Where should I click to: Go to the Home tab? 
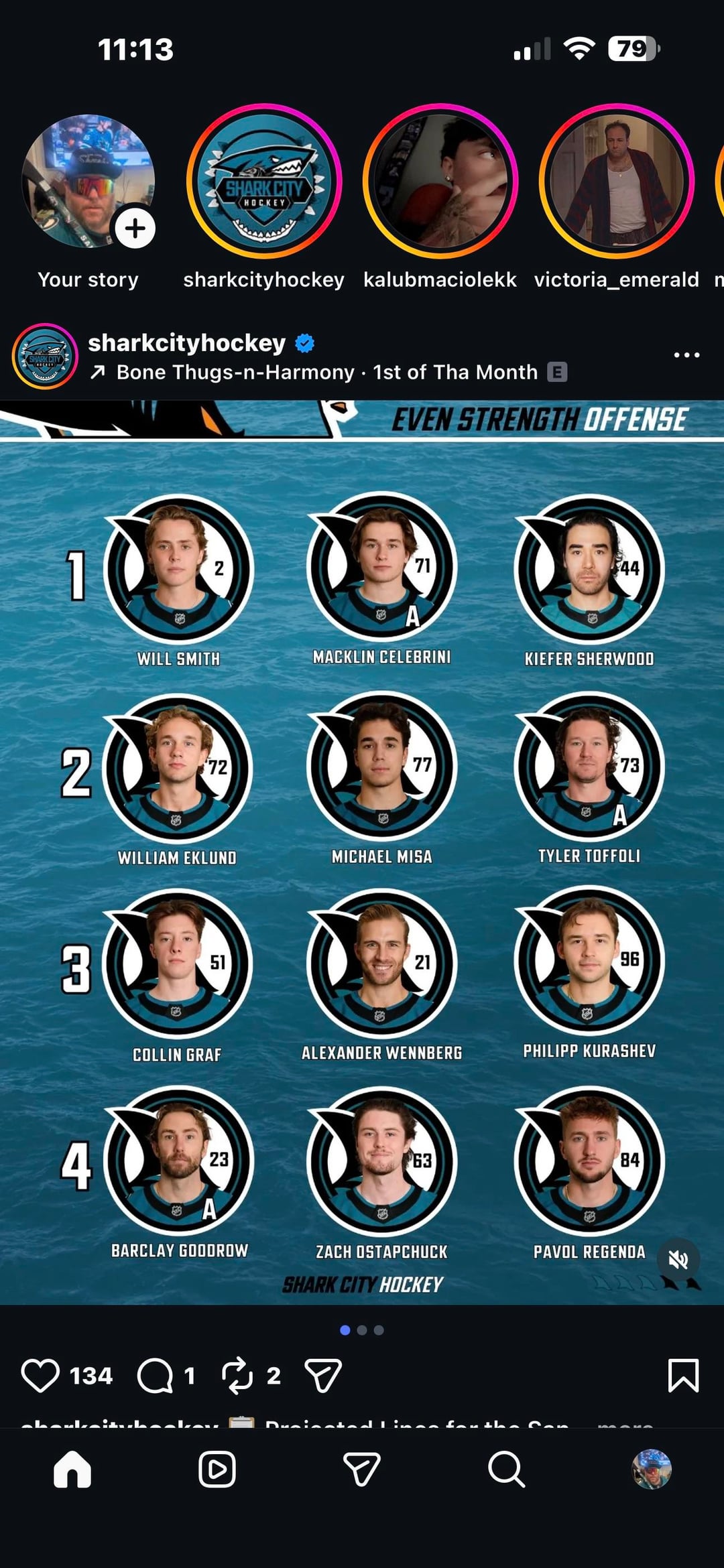[x=72, y=1469]
